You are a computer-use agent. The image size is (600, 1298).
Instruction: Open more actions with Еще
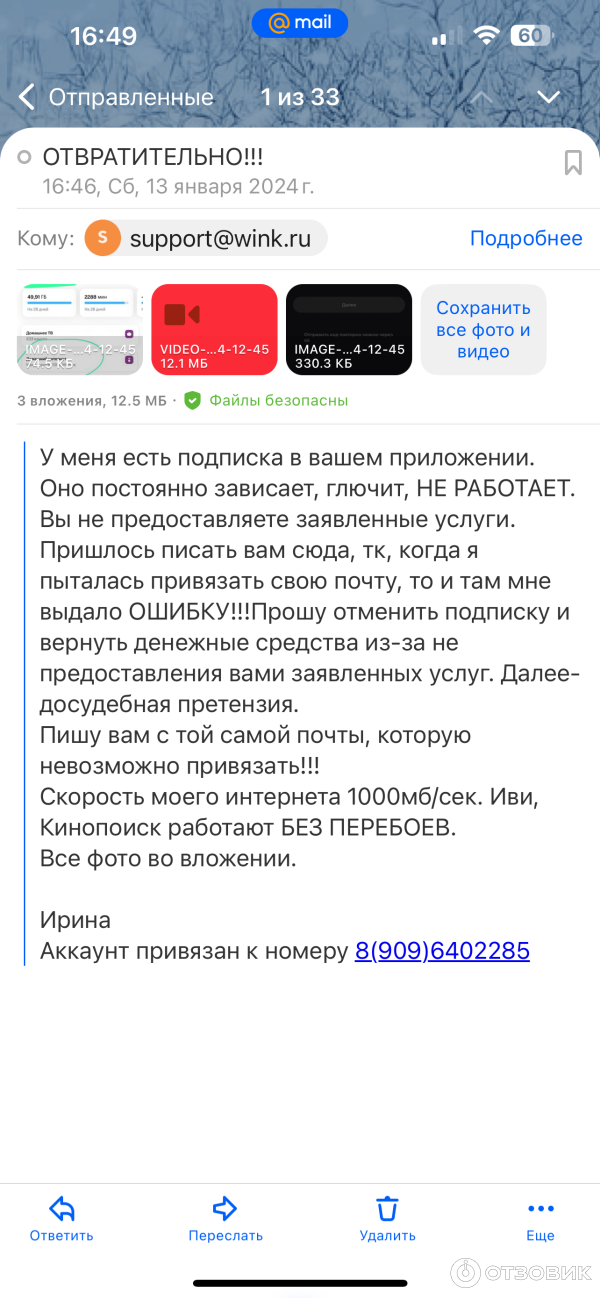(540, 1219)
